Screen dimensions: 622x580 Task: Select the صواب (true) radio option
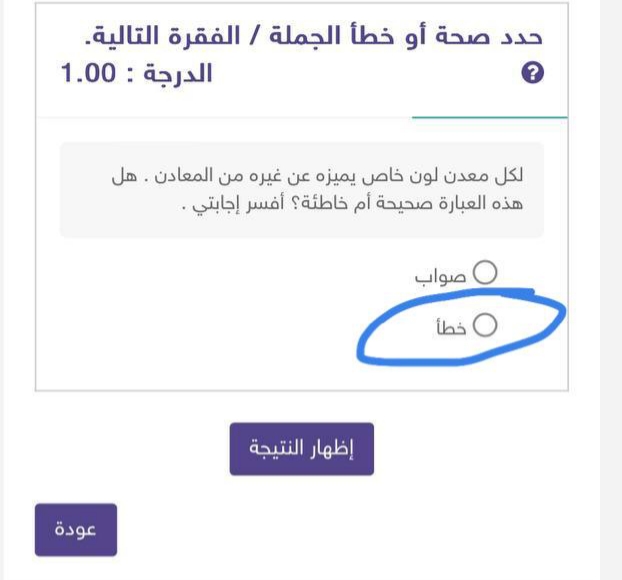coord(486,272)
